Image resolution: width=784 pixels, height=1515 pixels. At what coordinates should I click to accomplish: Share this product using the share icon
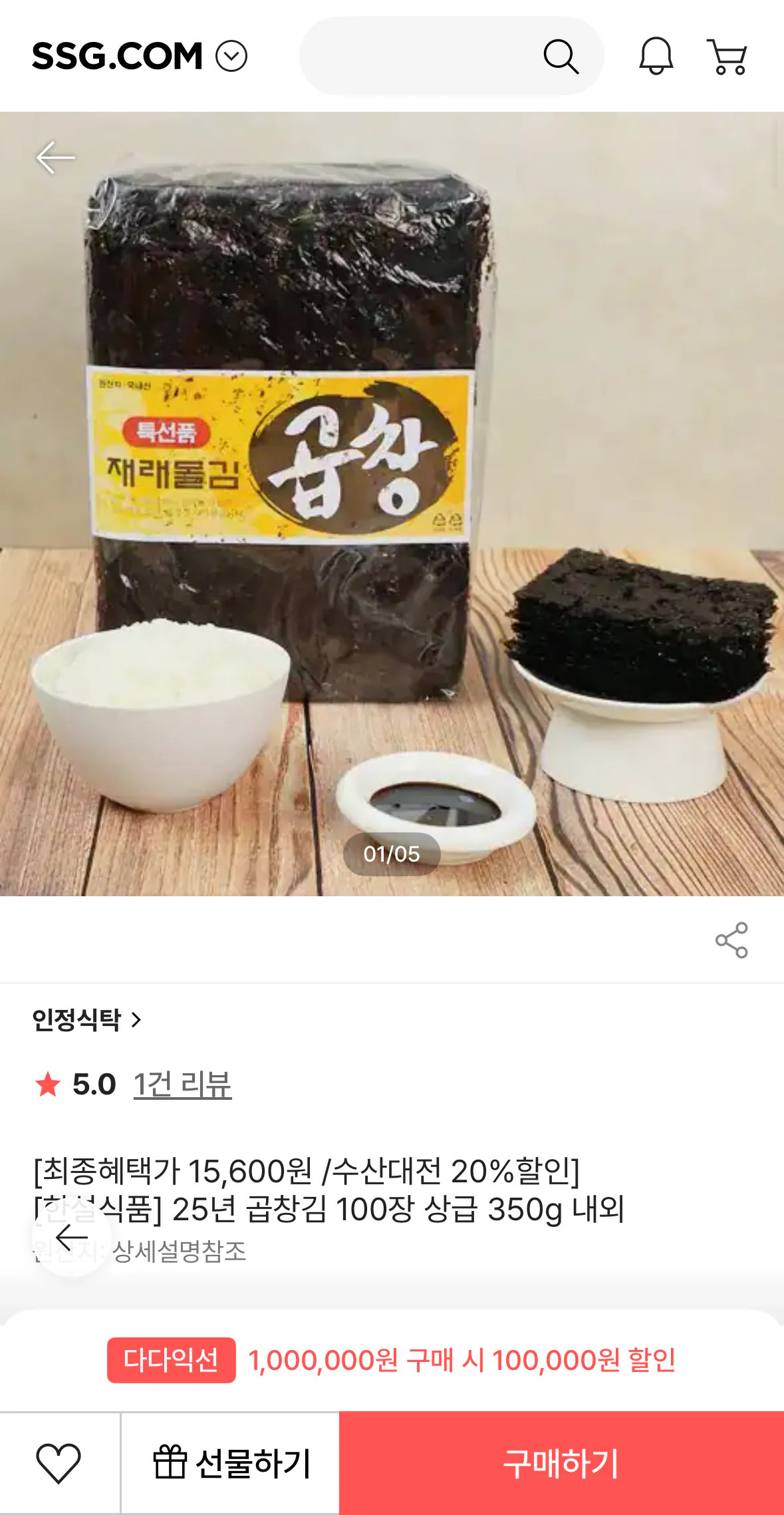pos(732,940)
